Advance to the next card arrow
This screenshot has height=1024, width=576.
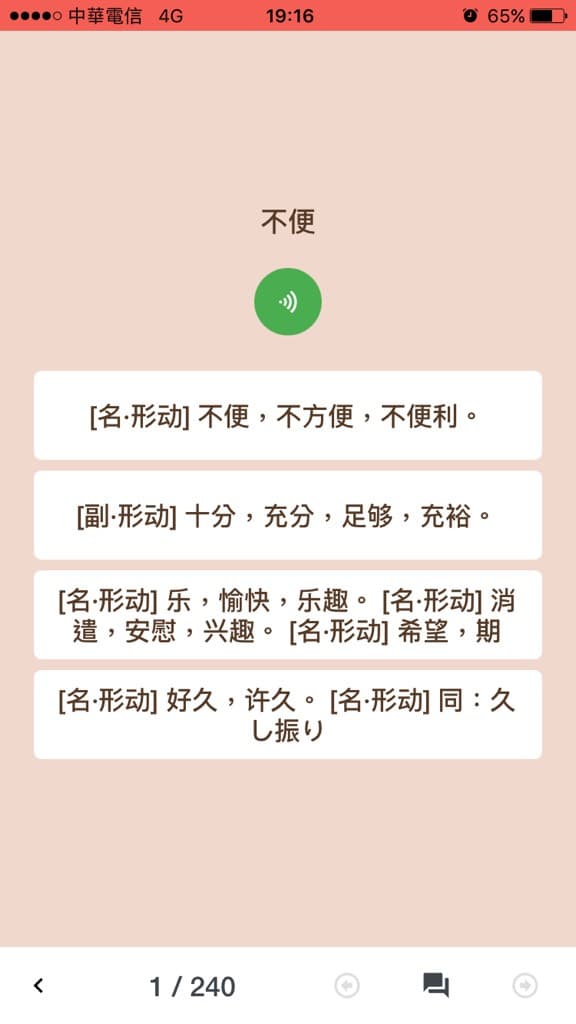tap(525, 985)
